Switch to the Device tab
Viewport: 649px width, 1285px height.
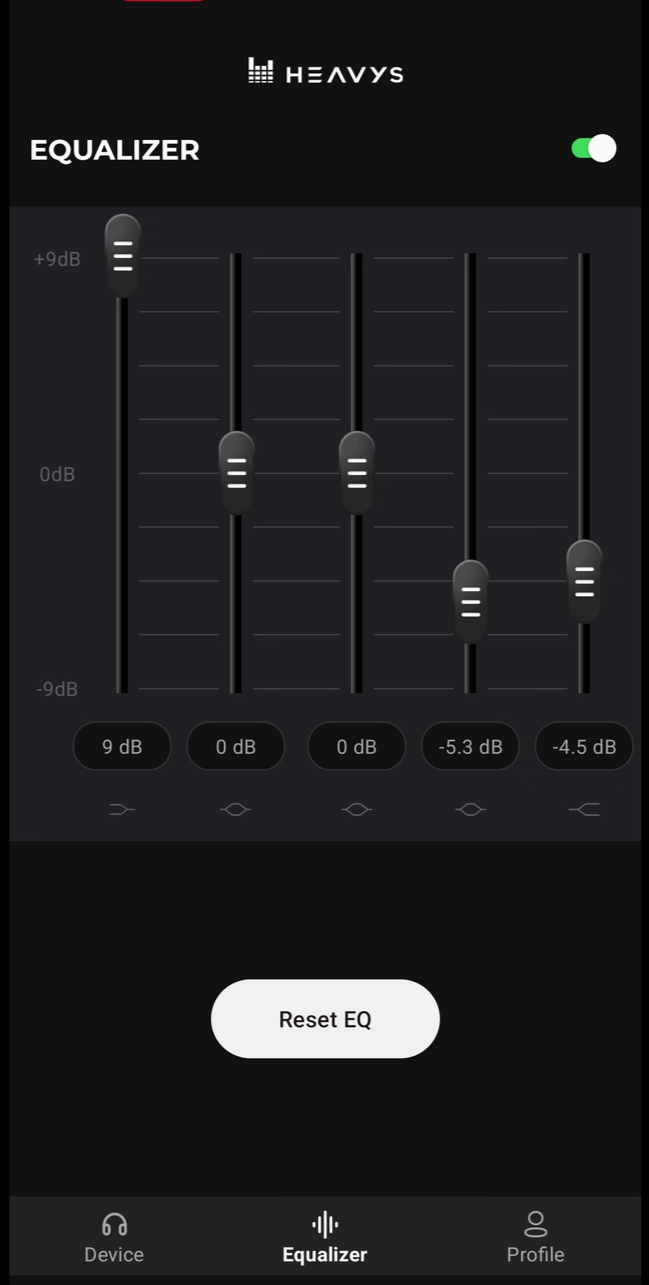coord(114,1239)
